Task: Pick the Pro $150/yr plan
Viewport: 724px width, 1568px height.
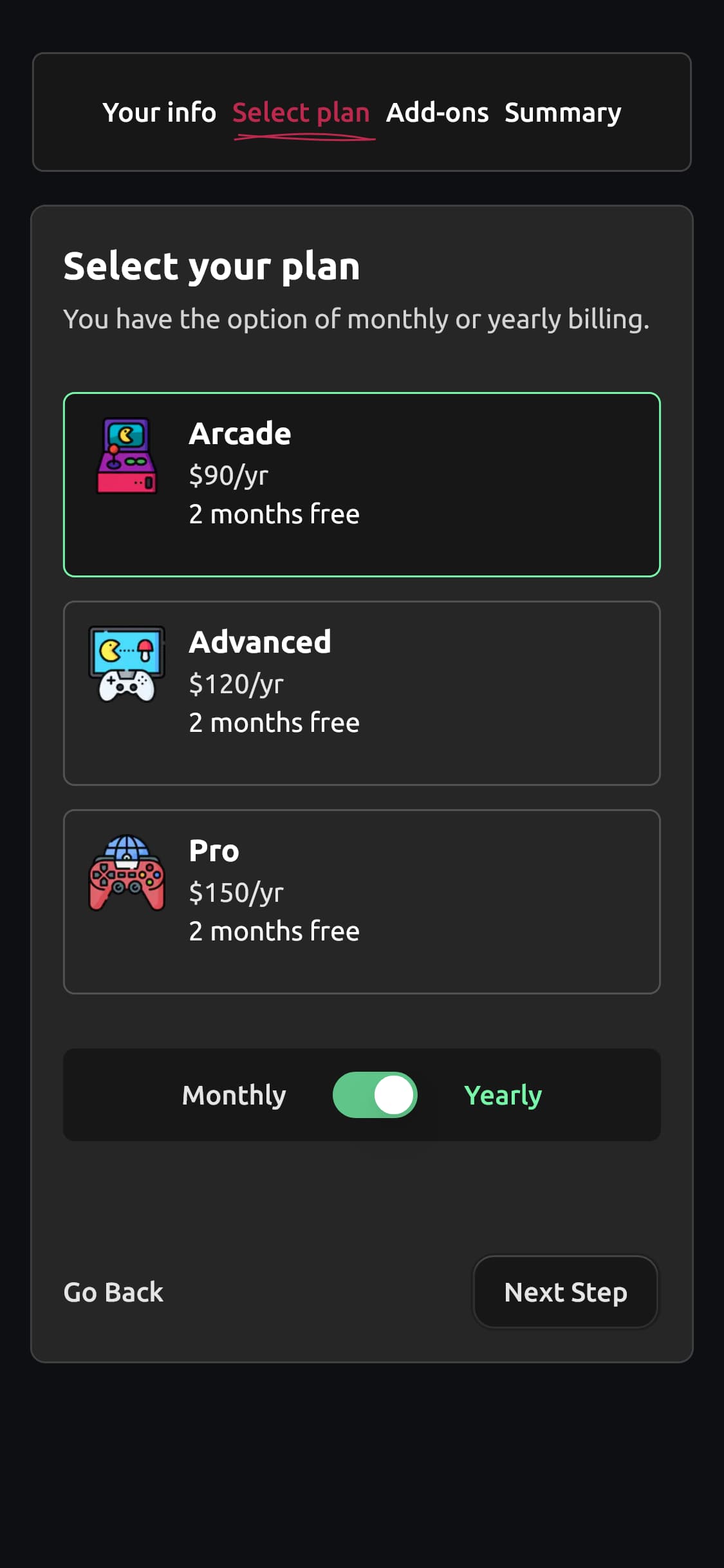Action: (362, 902)
